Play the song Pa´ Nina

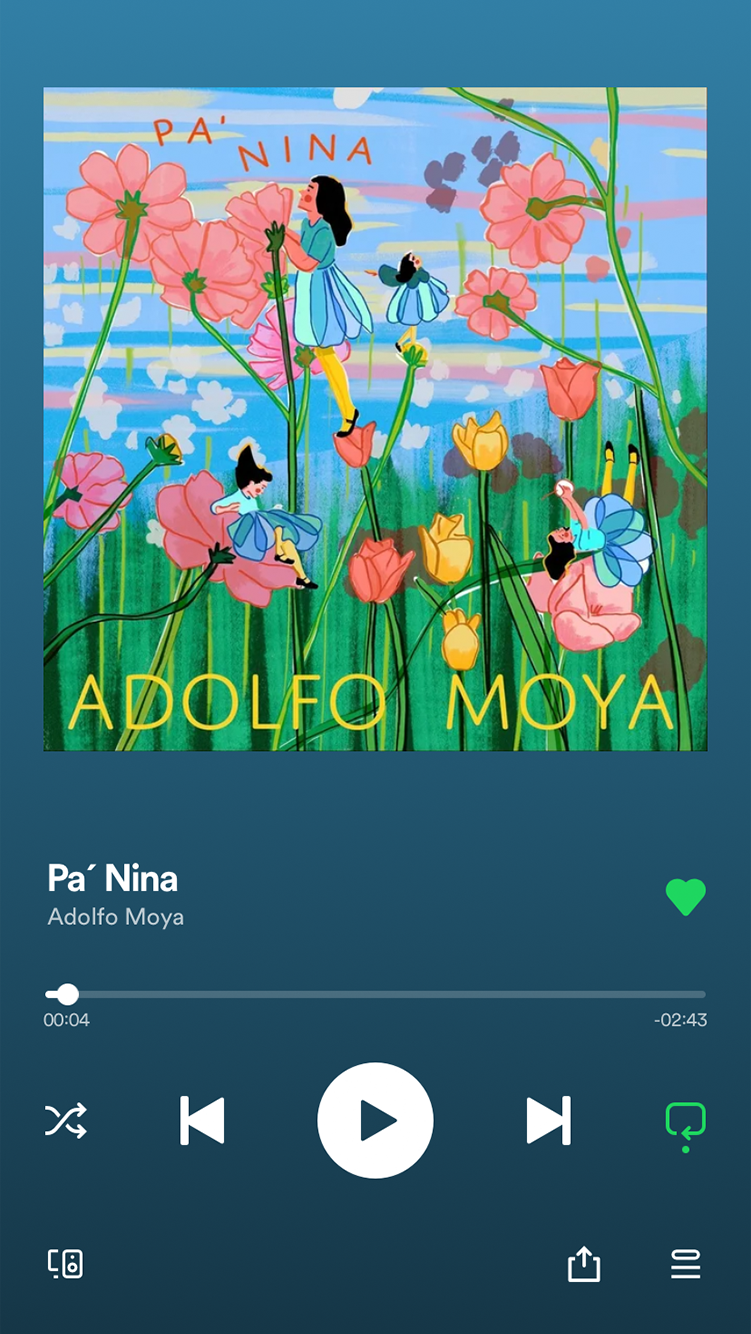click(x=375, y=1120)
